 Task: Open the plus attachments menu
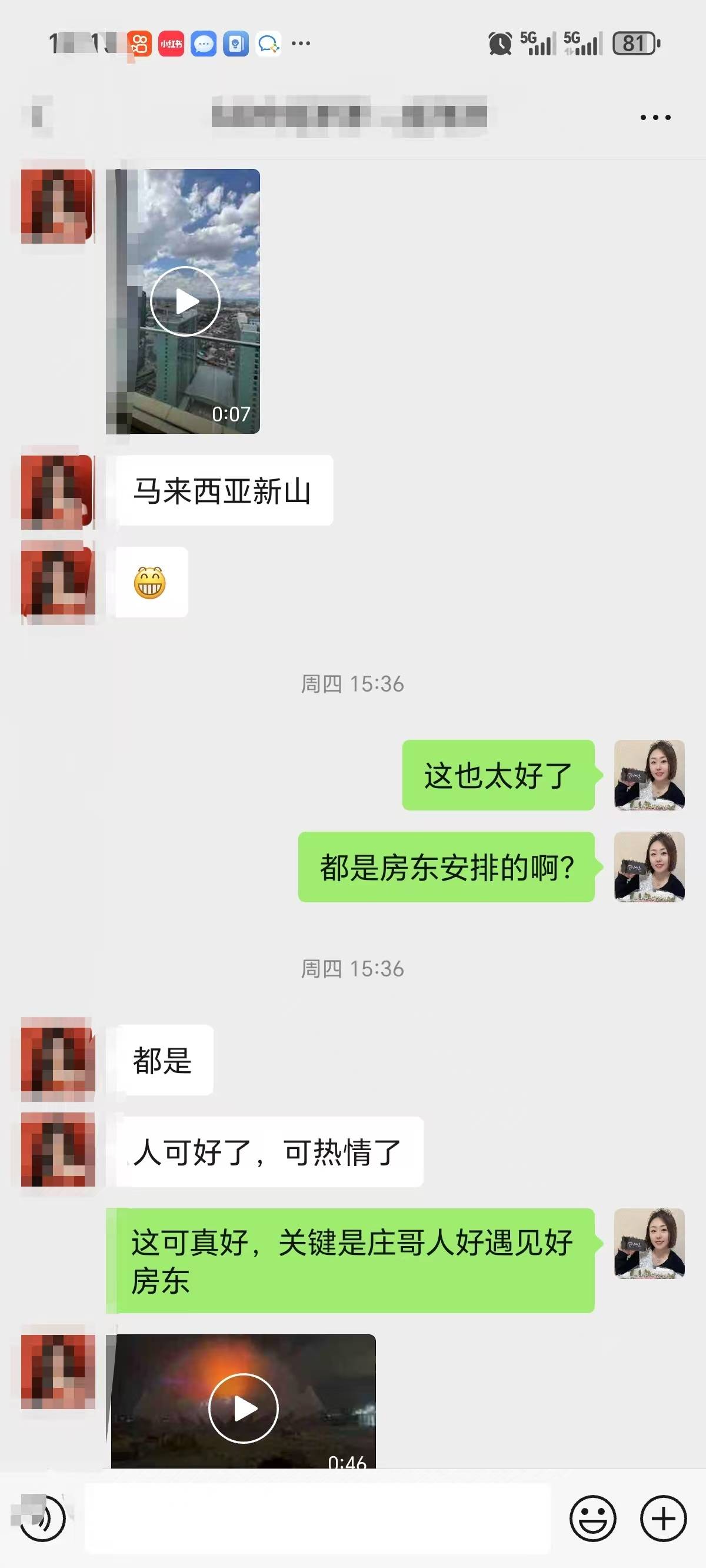coord(663,1518)
